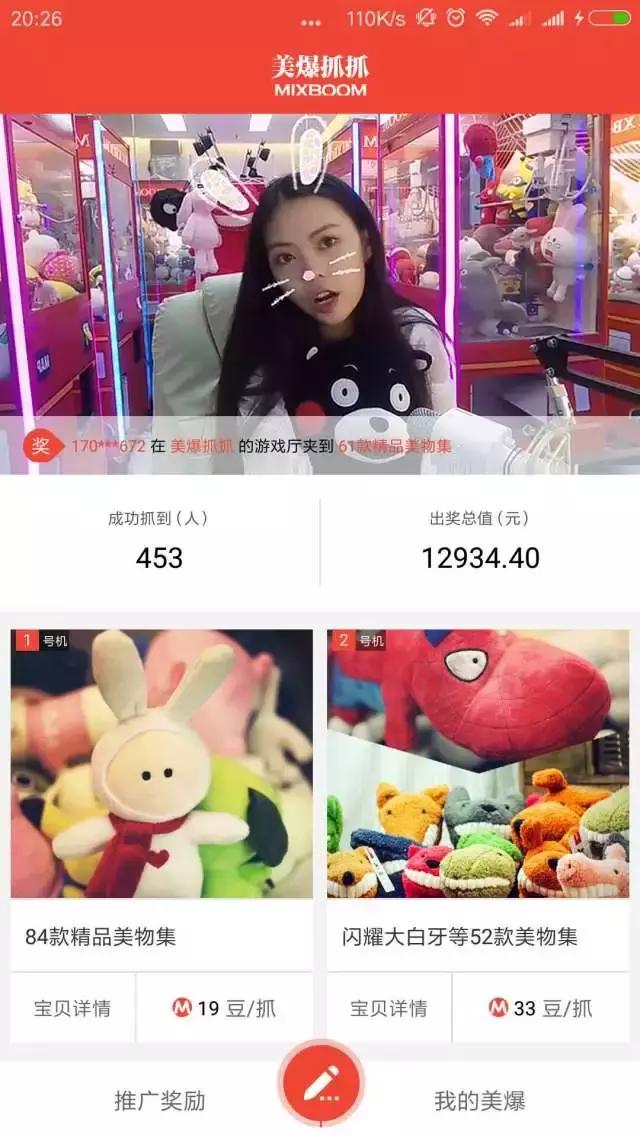The width and height of the screenshot is (640, 1138).
Task: Play the 19 豆/抓 machine
Action: (224, 1008)
